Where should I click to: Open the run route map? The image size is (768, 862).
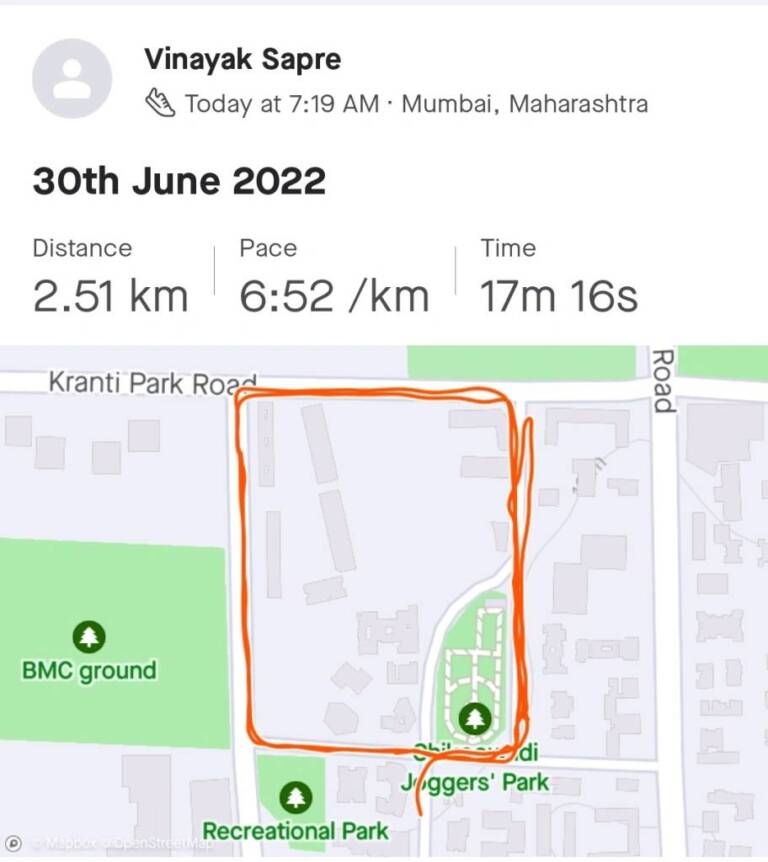pos(384,601)
